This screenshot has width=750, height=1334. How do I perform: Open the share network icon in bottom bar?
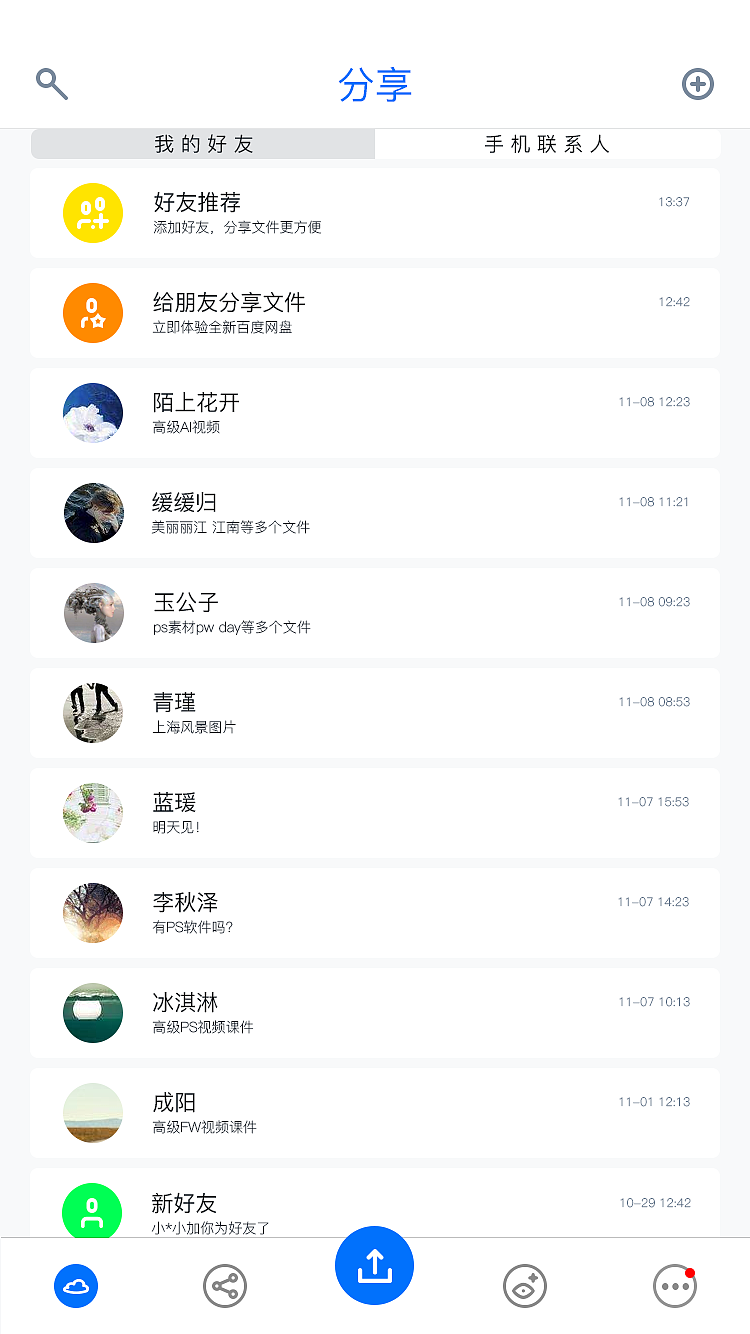point(225,1286)
